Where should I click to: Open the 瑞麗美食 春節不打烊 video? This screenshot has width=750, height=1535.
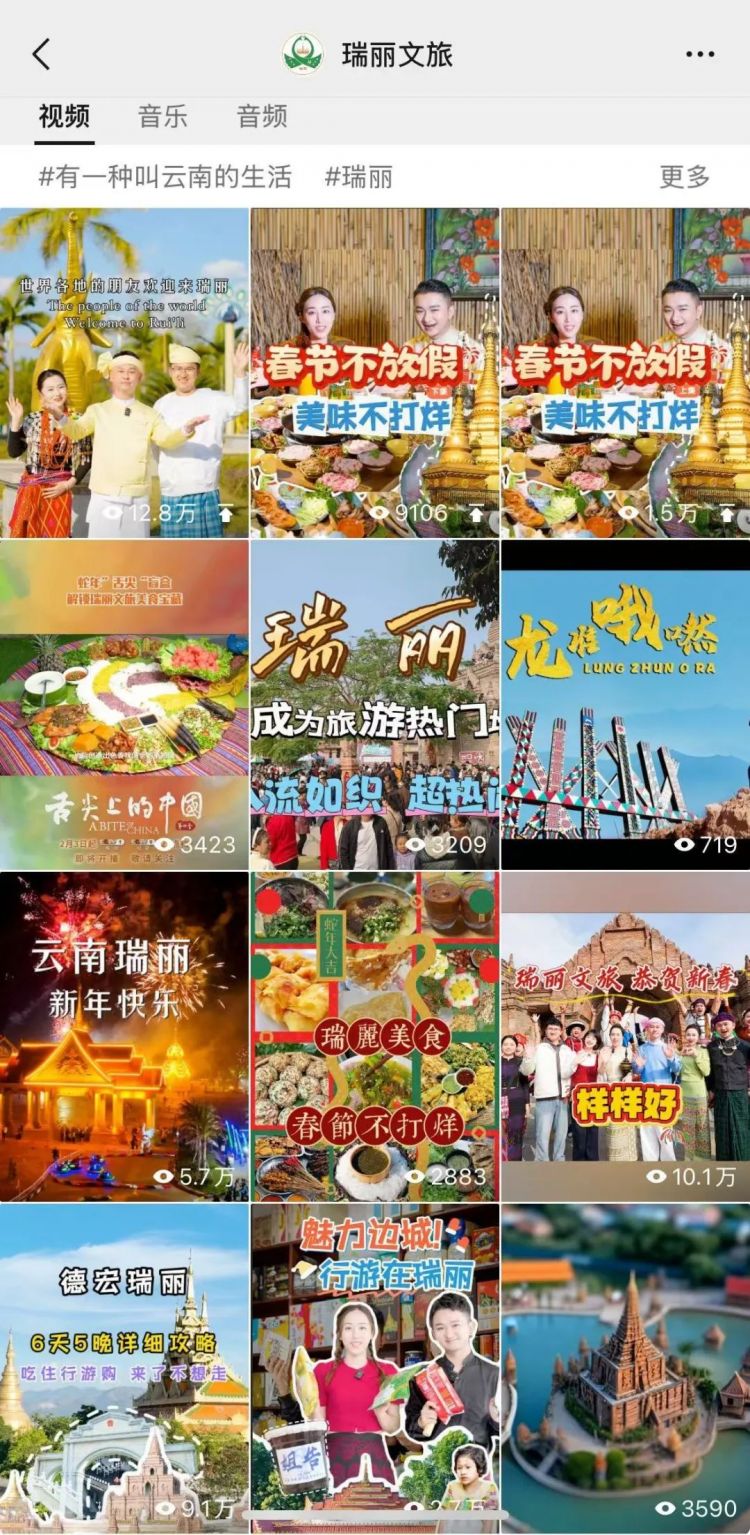[x=375, y=1036]
